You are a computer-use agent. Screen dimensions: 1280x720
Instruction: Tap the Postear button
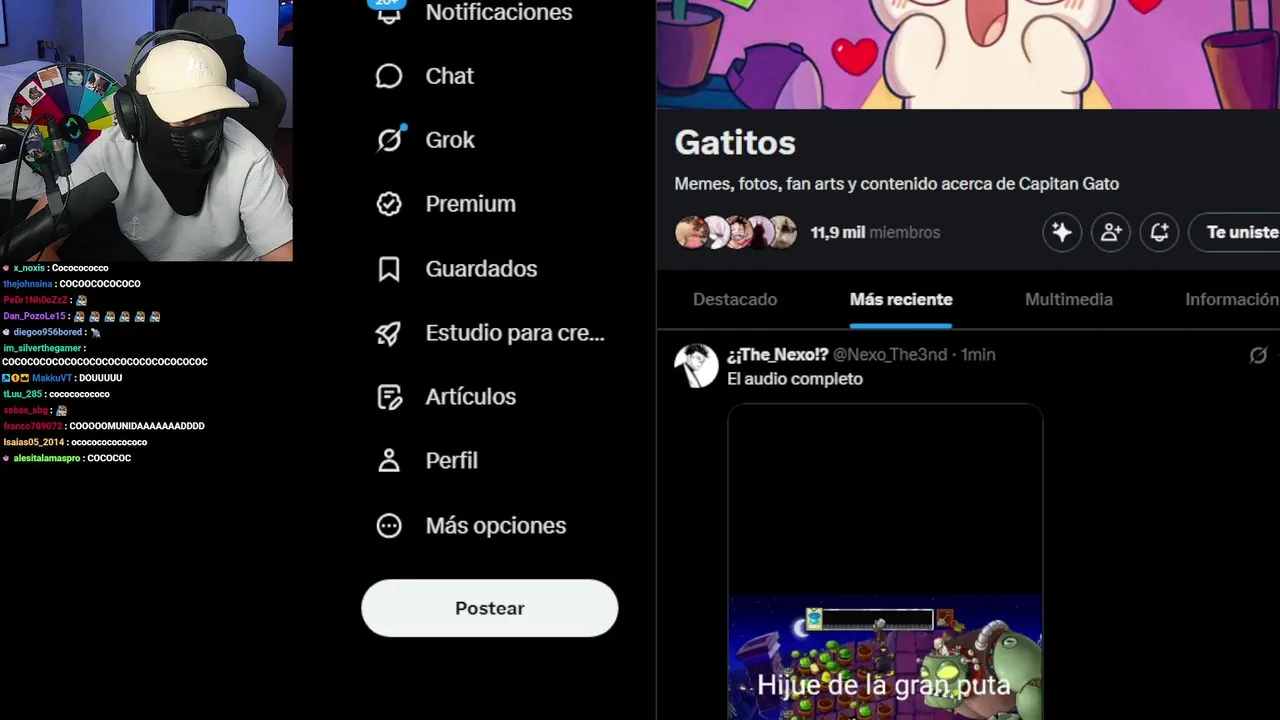pos(490,608)
